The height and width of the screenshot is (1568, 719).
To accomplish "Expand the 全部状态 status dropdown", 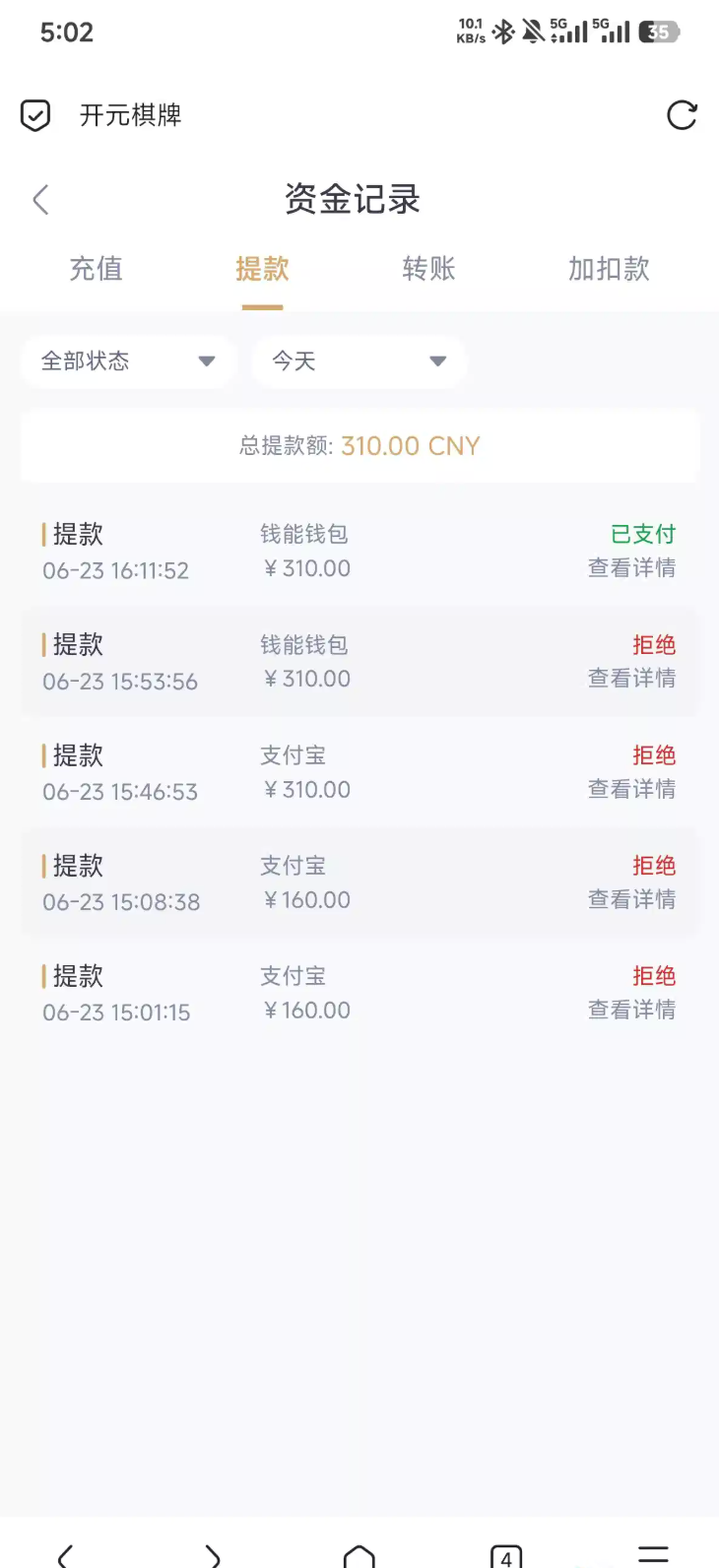I will (129, 361).
